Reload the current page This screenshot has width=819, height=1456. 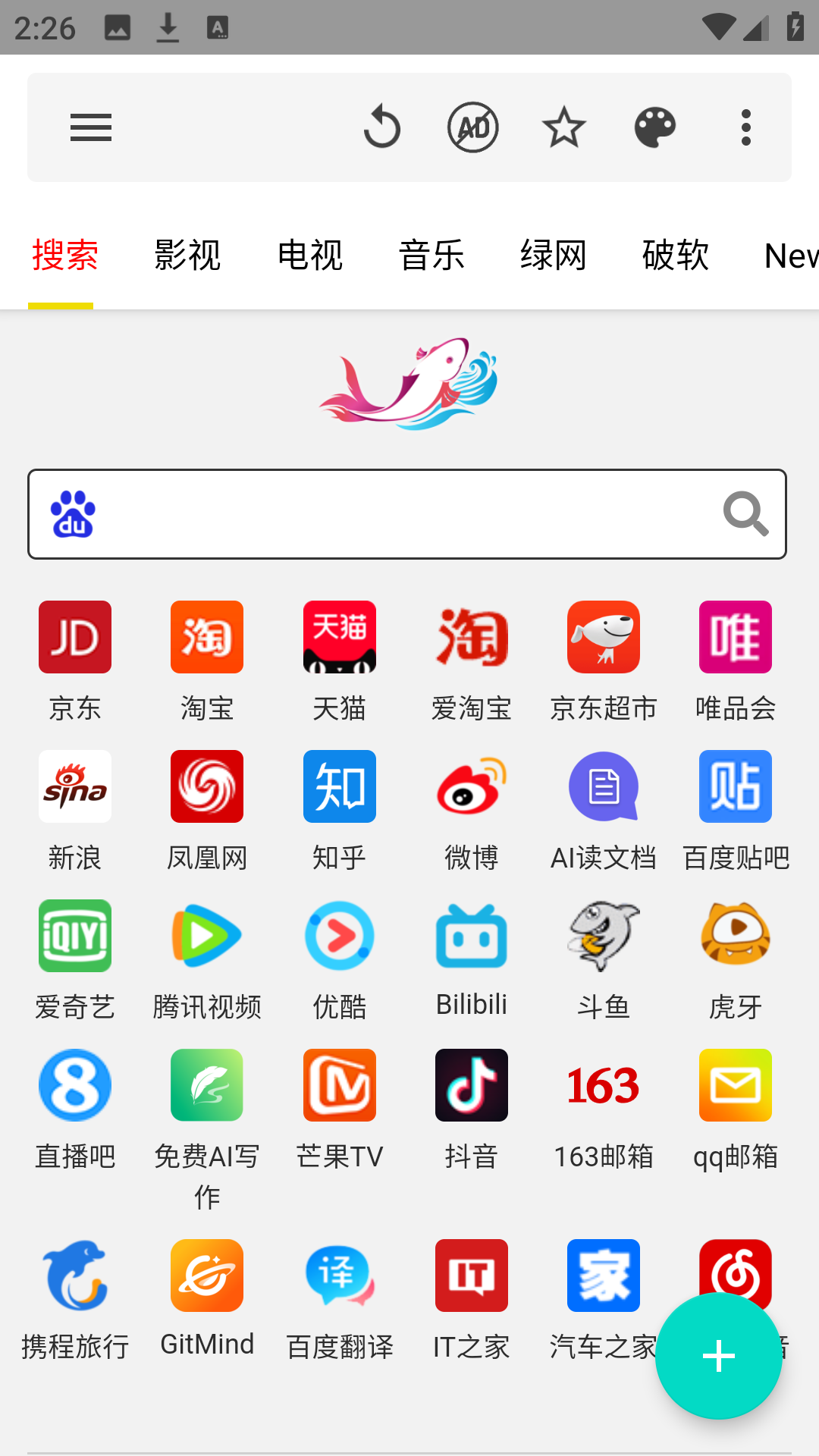[381, 127]
